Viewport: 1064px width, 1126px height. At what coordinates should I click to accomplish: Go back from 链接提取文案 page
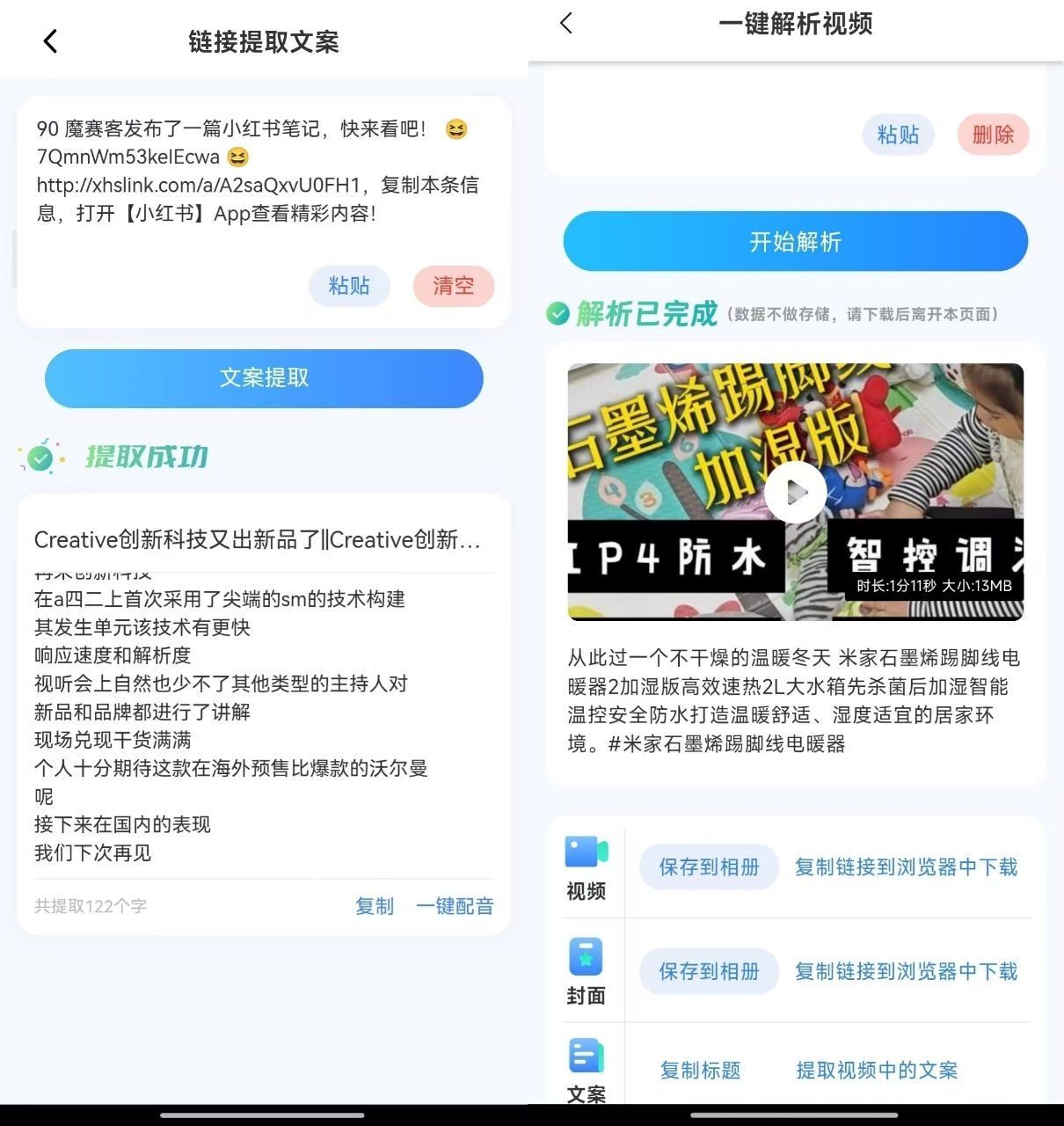[x=50, y=41]
